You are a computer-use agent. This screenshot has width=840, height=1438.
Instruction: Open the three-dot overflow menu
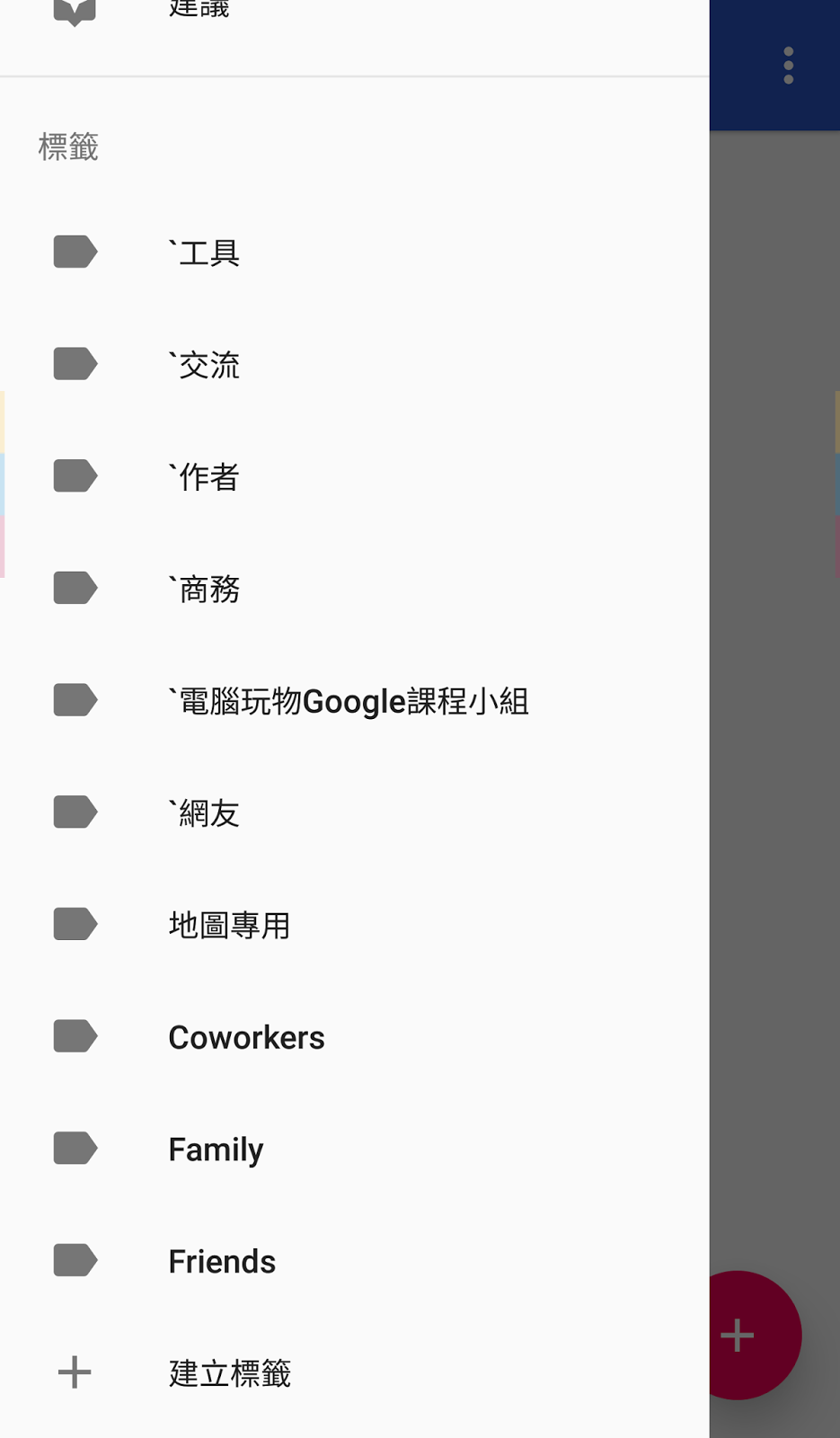(x=788, y=66)
